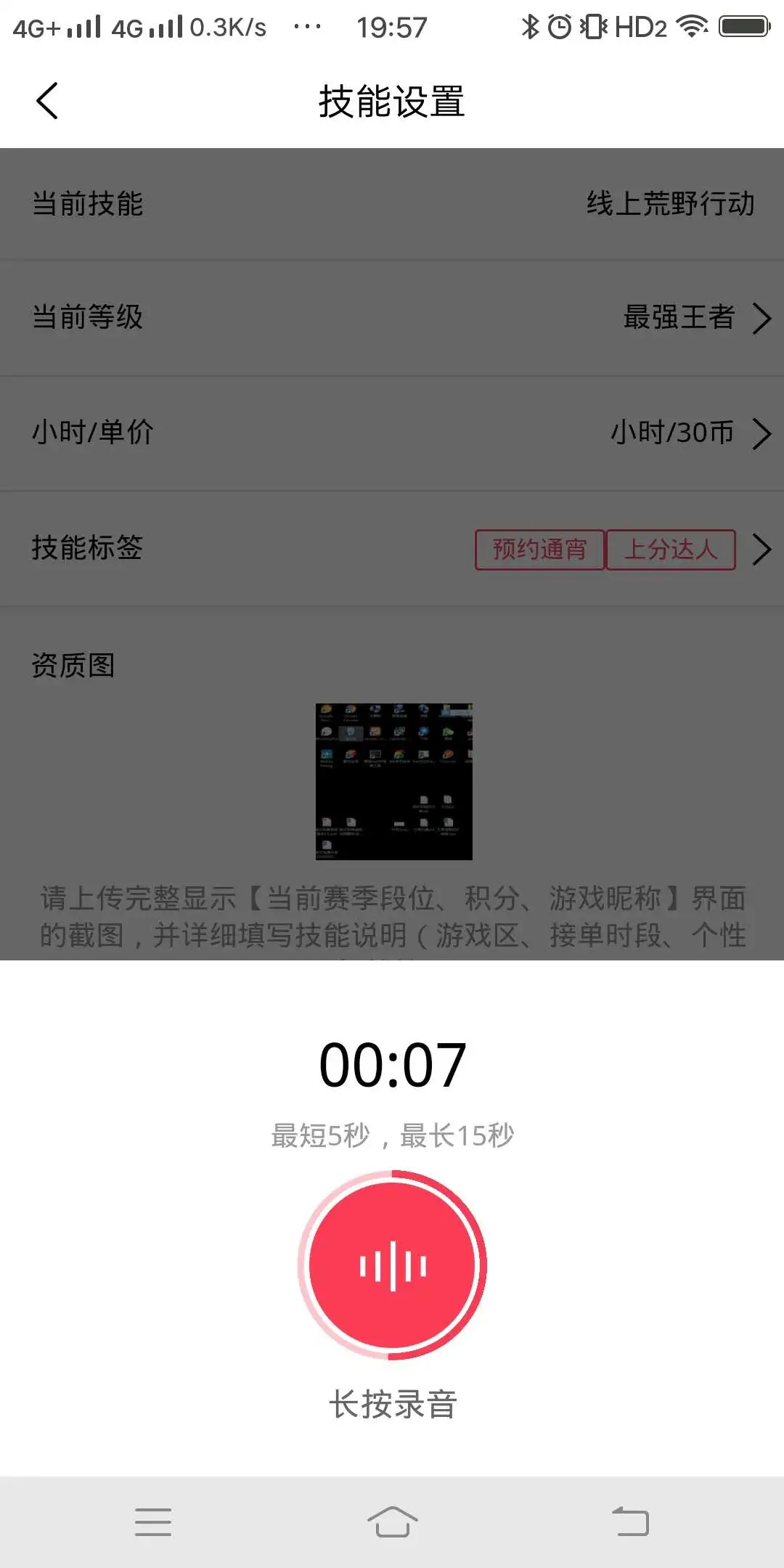Go back from 技能设置 page
This screenshot has height=1568, width=784.
pos(47,101)
